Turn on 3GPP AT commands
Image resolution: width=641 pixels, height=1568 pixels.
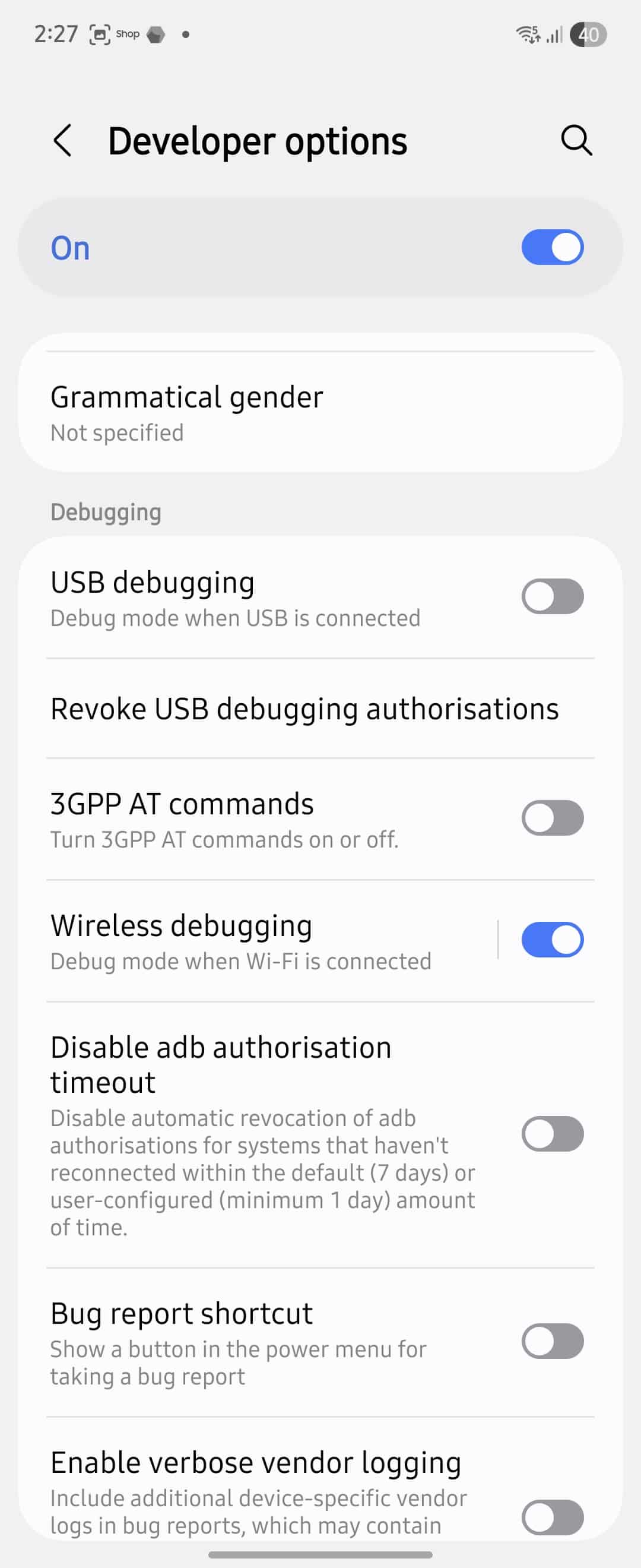pos(552,818)
